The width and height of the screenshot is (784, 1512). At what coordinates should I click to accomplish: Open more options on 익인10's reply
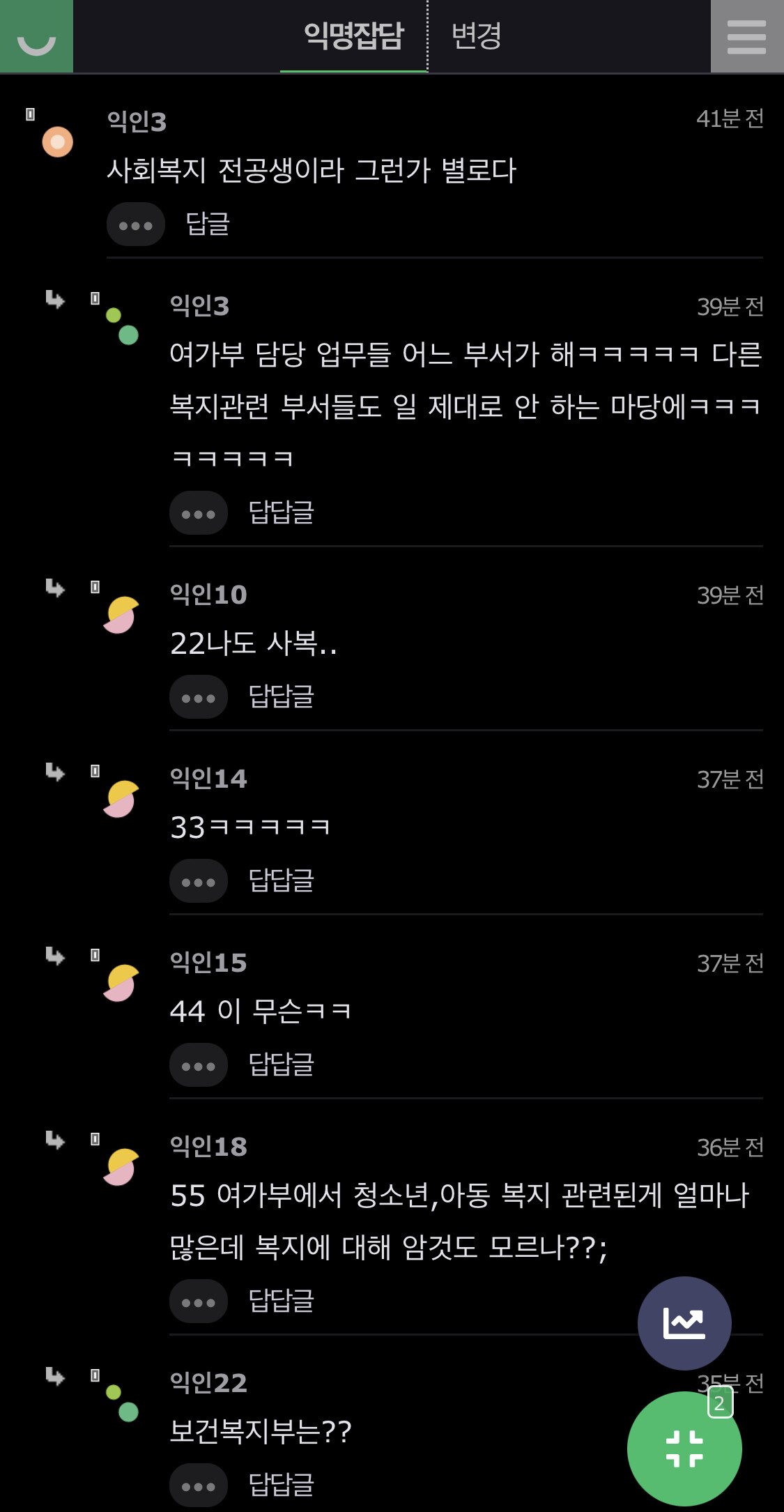[199, 697]
